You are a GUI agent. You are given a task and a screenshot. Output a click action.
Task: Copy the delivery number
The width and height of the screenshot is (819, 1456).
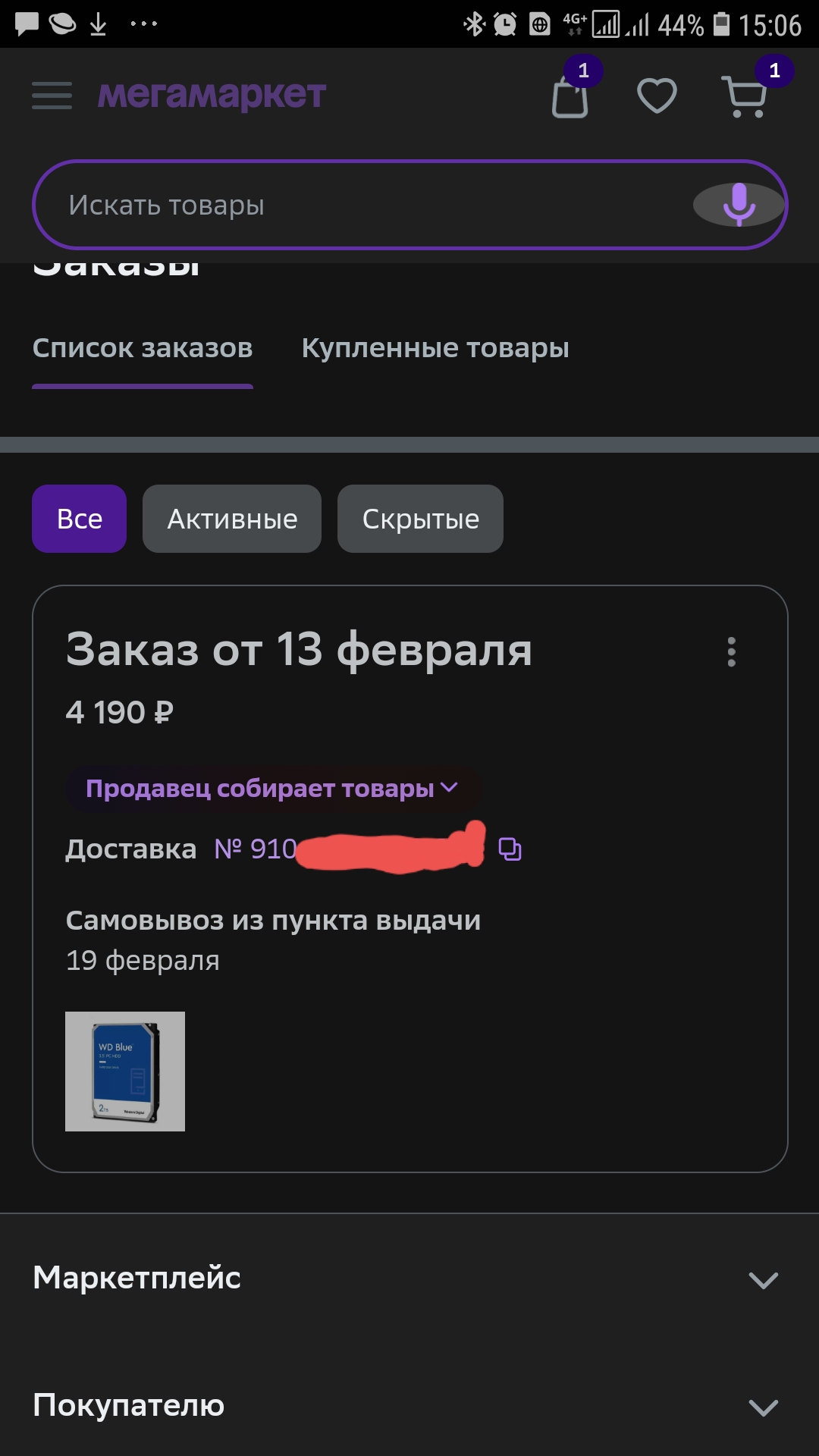510,849
